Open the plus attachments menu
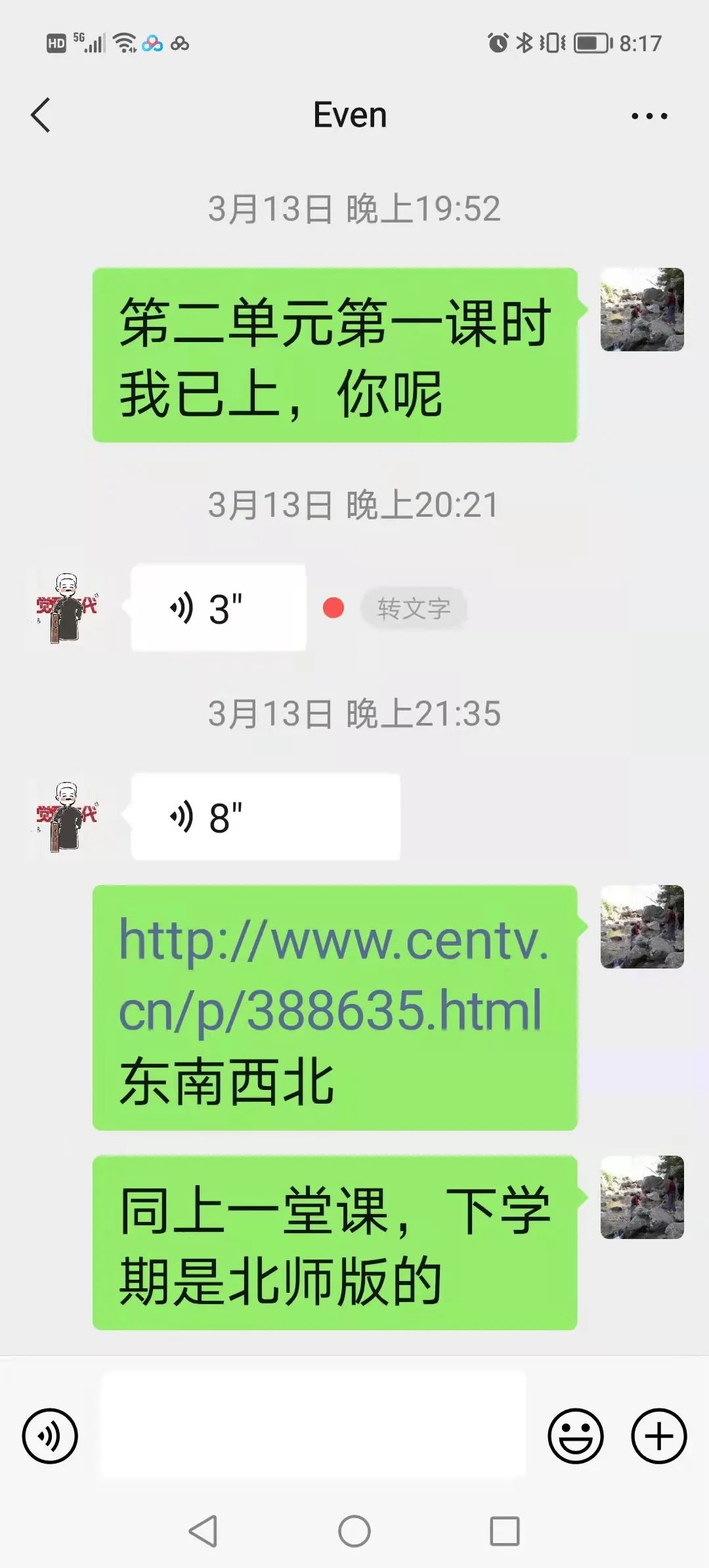Image resolution: width=709 pixels, height=1568 pixels. tap(658, 1435)
